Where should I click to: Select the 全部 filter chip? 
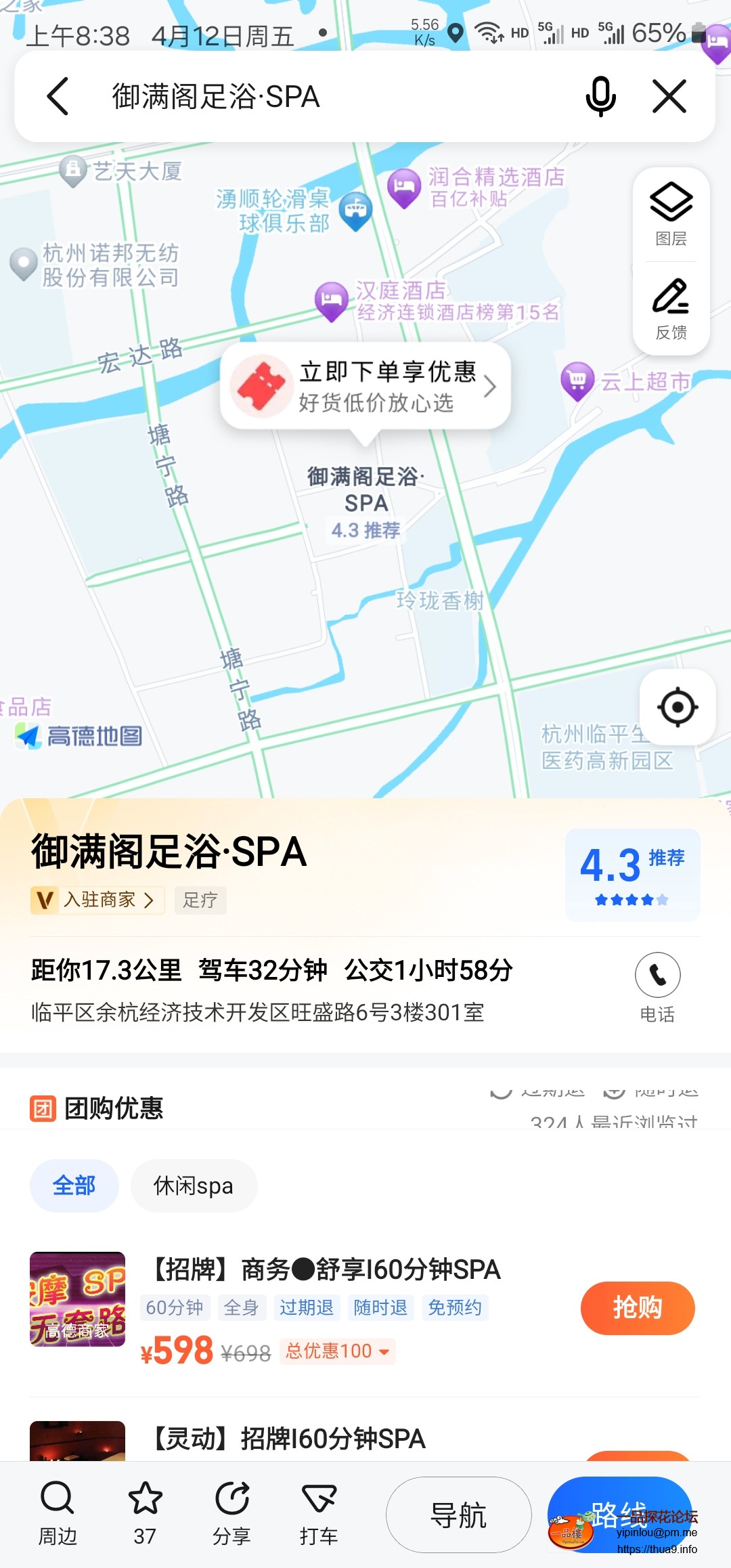(x=74, y=1185)
